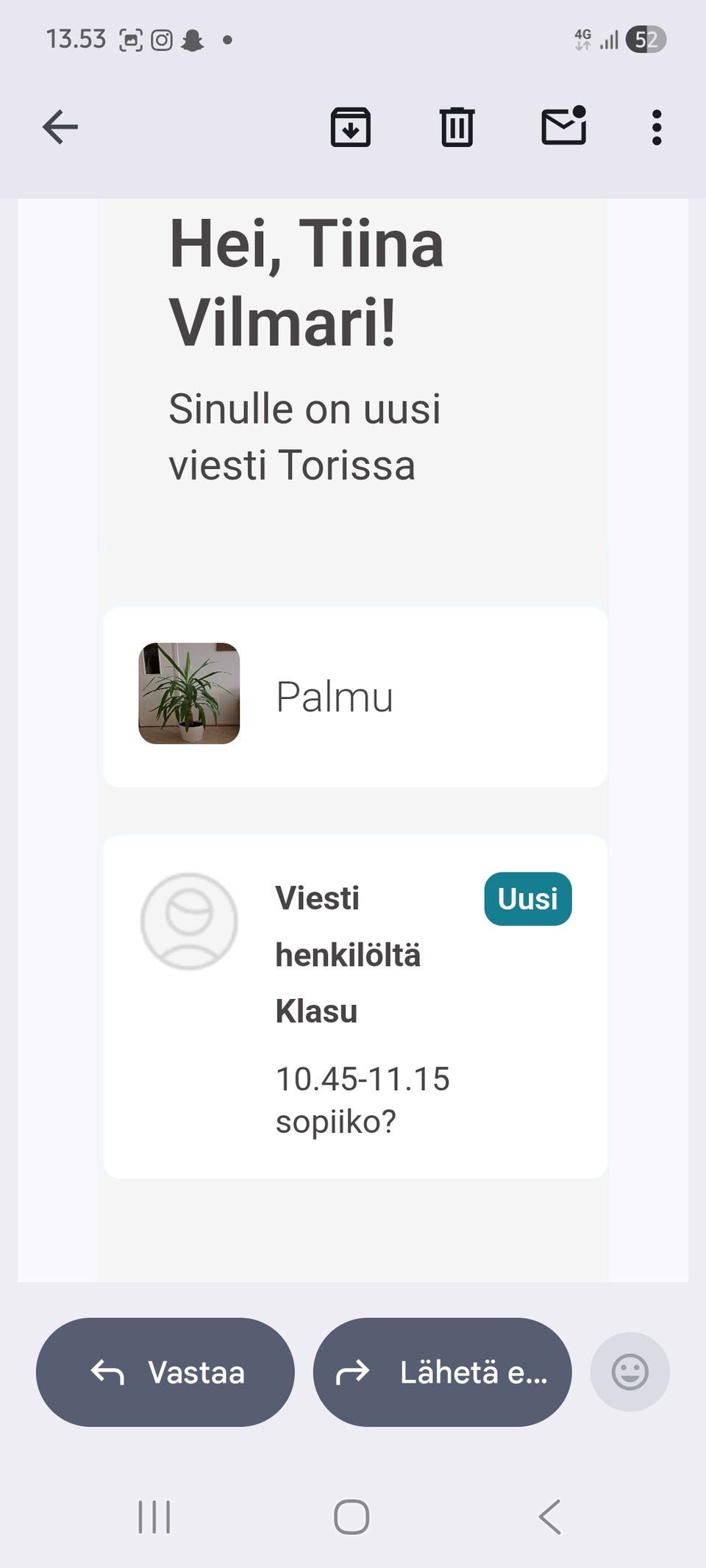Open more options with the three-dot icon
Viewport: 706px width, 1568px height.
click(655, 126)
